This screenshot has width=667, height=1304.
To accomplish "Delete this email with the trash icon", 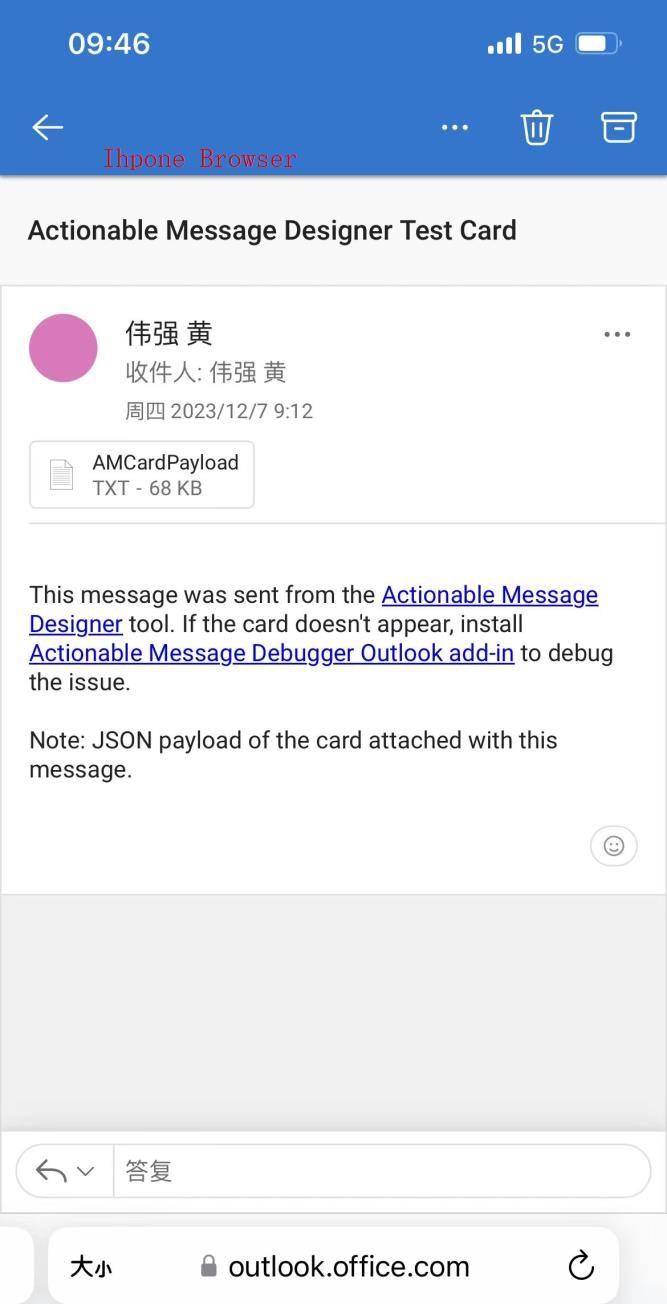I will click(536, 127).
